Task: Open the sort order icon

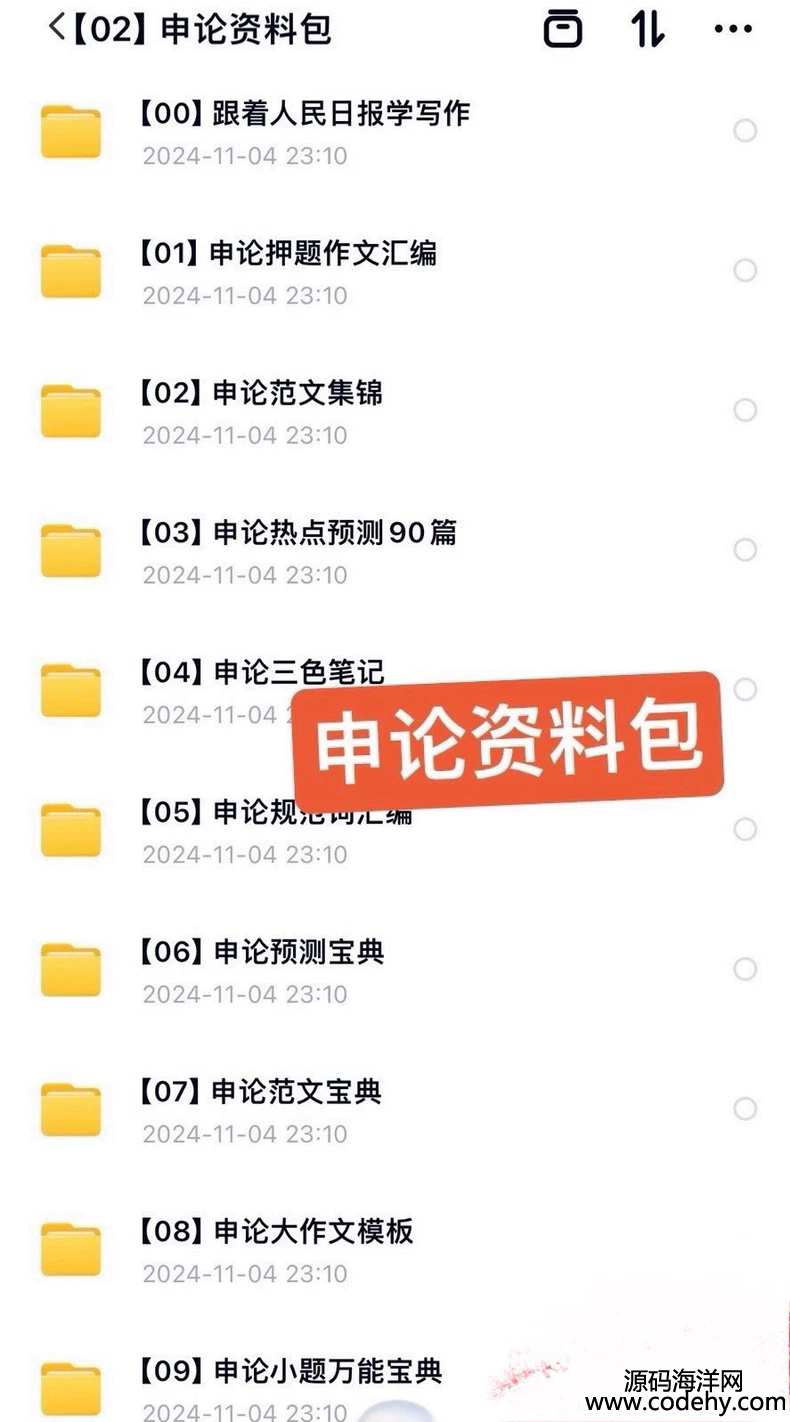Action: click(647, 28)
